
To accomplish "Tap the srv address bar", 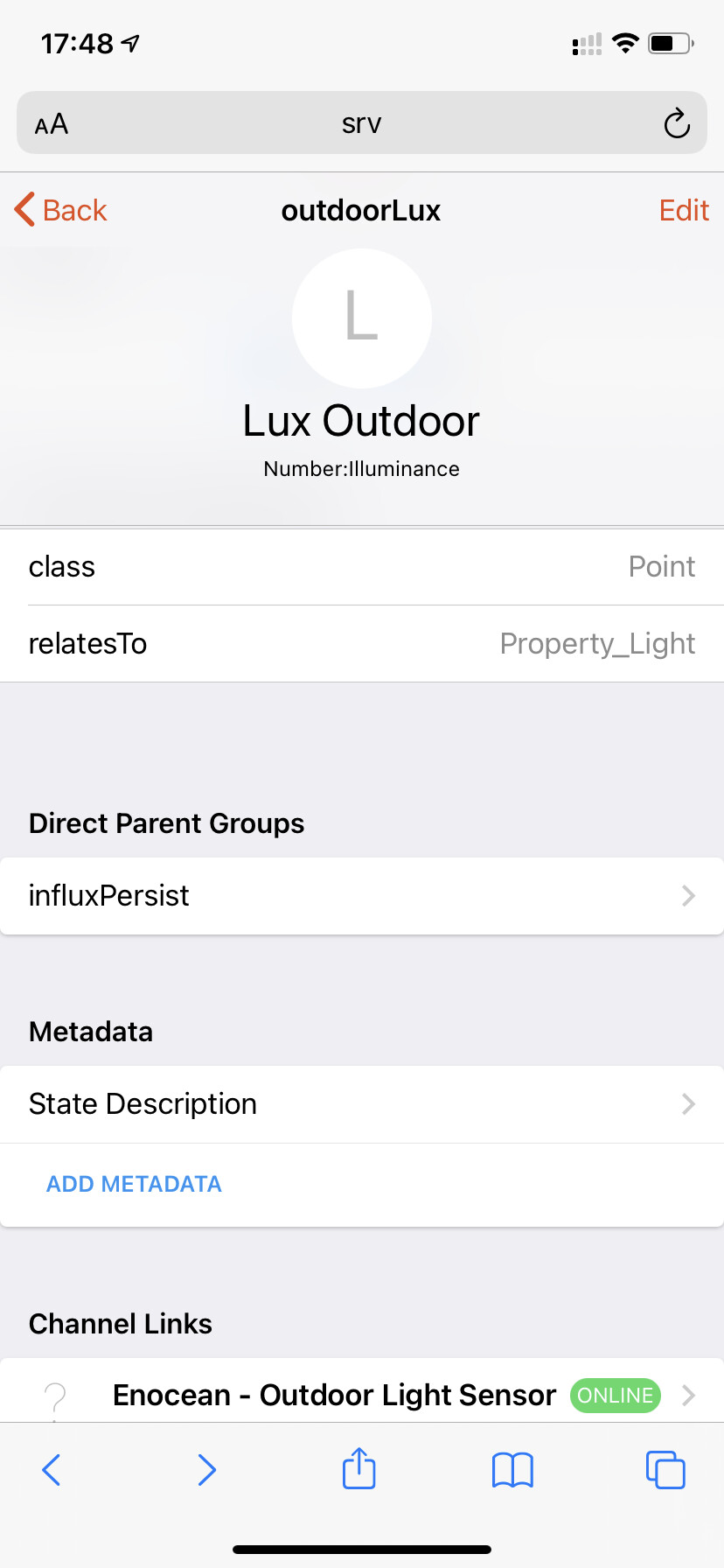I will pyautogui.click(x=362, y=122).
